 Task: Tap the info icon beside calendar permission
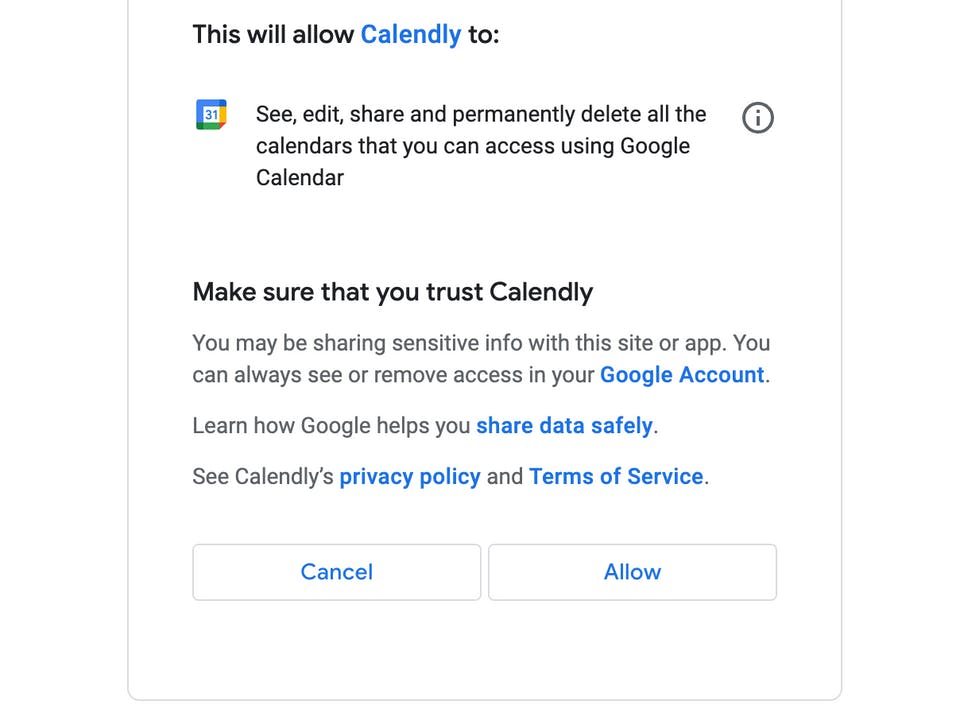pyautogui.click(x=758, y=118)
